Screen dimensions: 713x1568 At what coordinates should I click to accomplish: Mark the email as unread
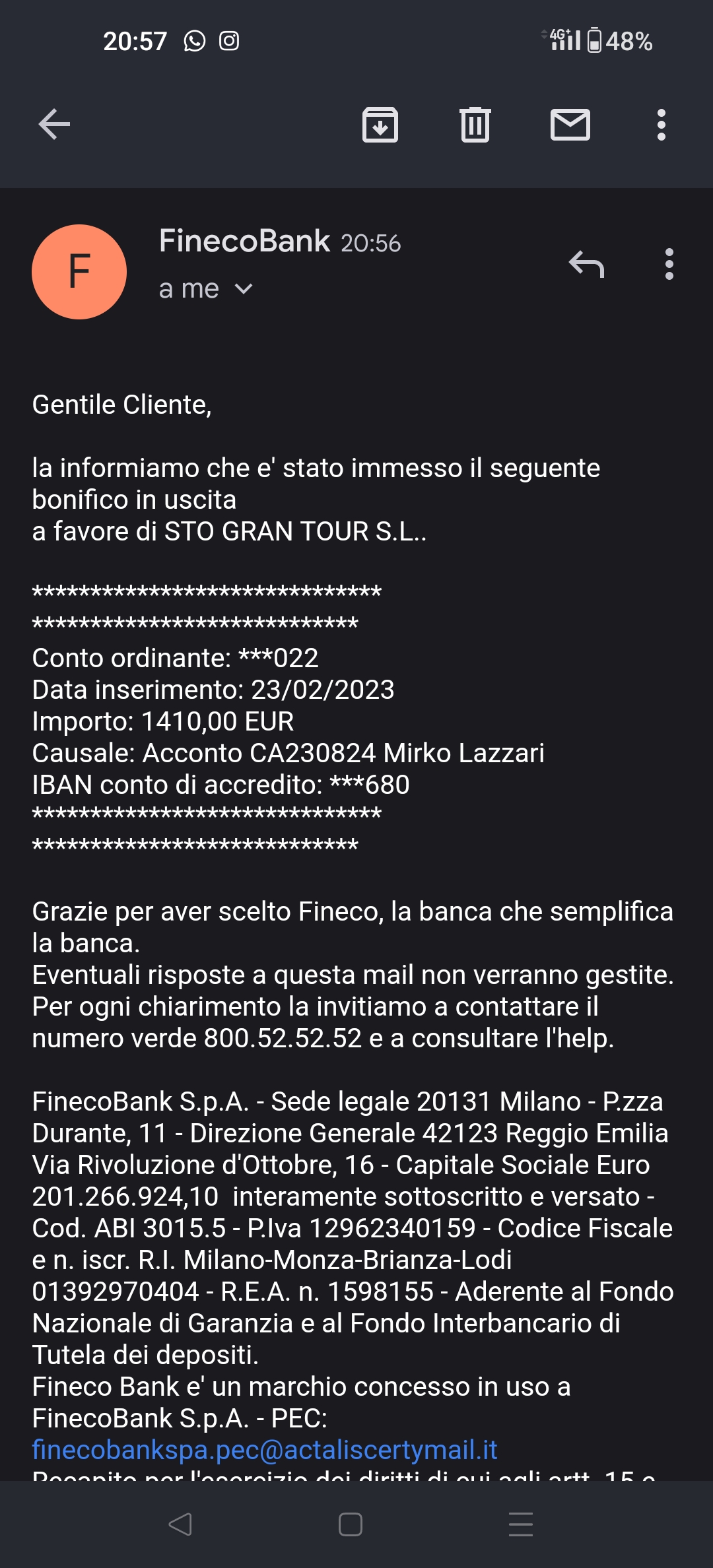click(570, 125)
